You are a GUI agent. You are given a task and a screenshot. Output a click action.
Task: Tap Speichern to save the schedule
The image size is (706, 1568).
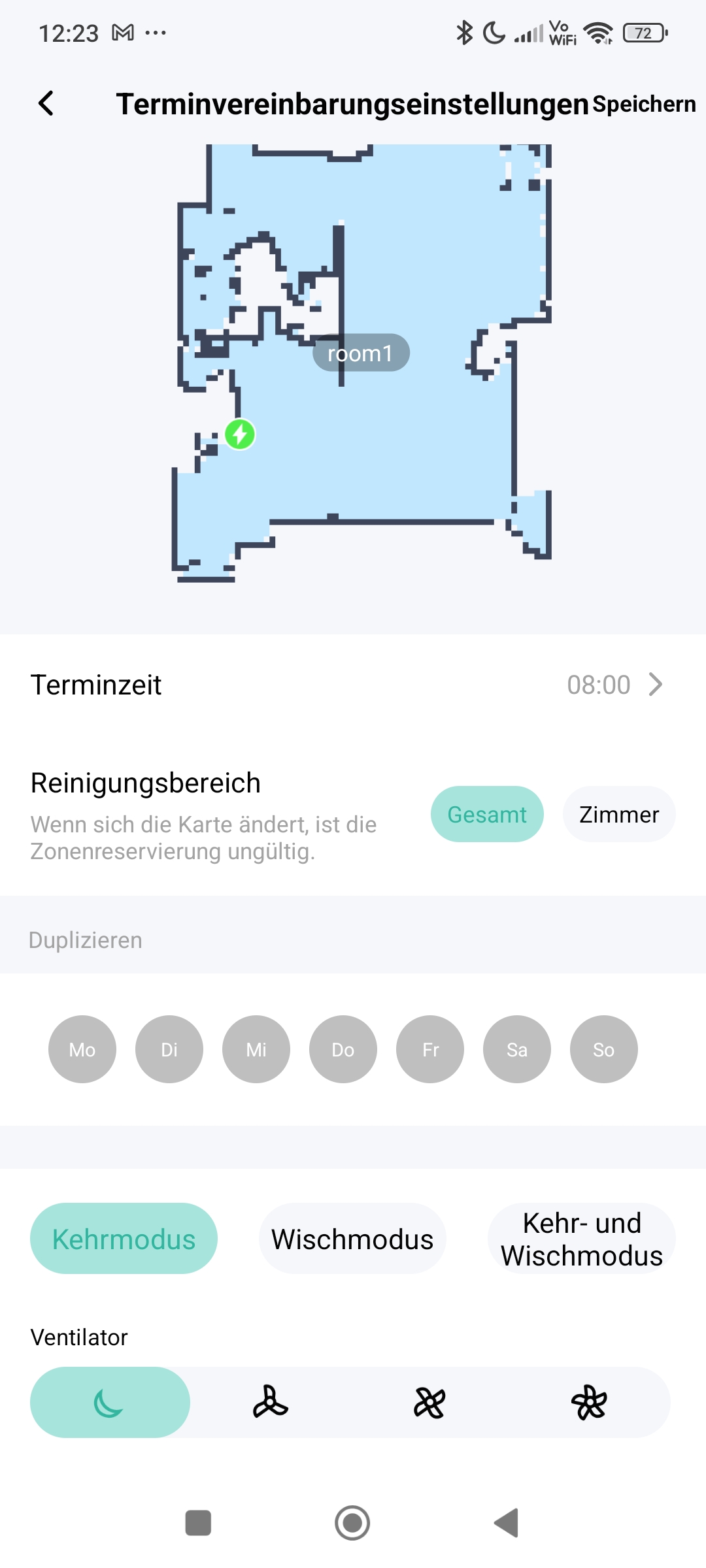tap(644, 104)
